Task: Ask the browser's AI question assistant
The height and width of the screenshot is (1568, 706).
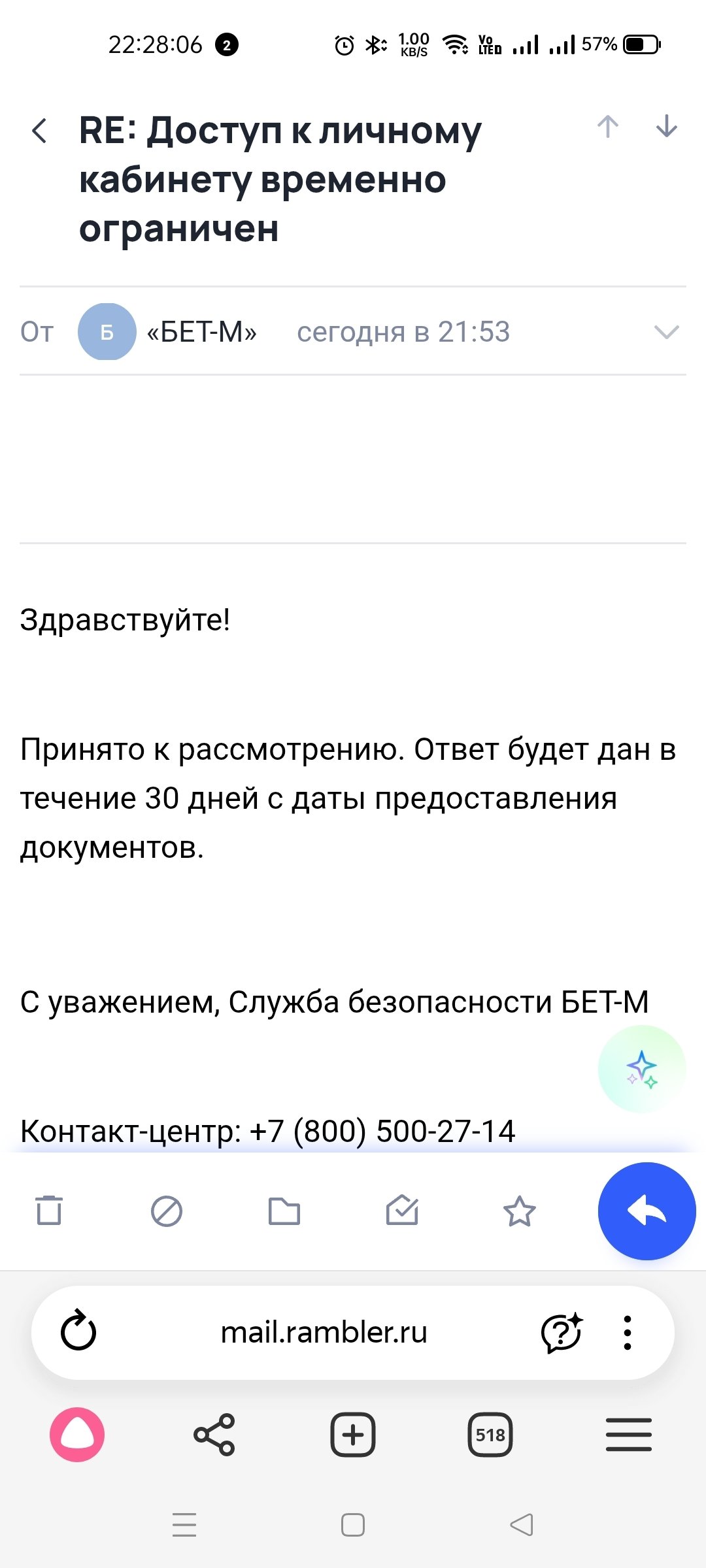Action: click(561, 1332)
